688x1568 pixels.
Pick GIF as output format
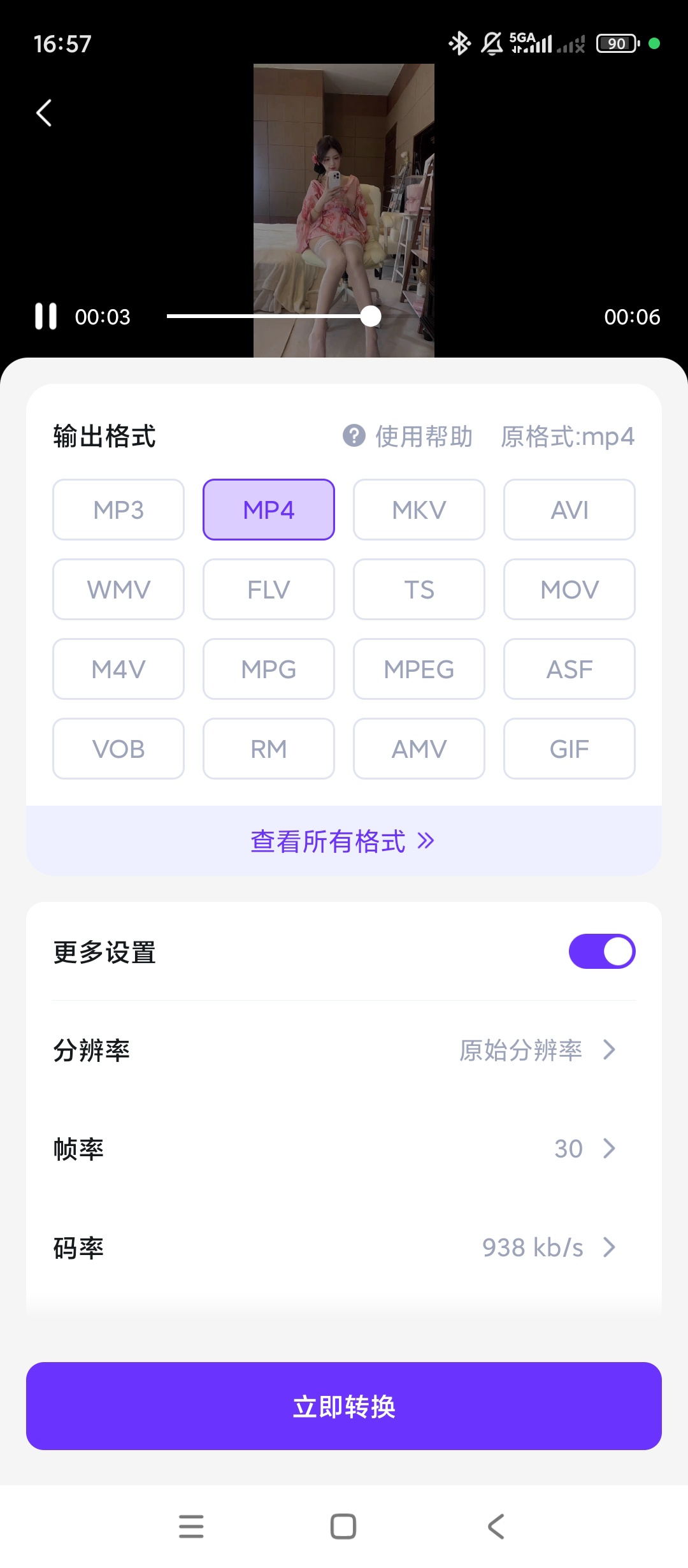pos(570,749)
